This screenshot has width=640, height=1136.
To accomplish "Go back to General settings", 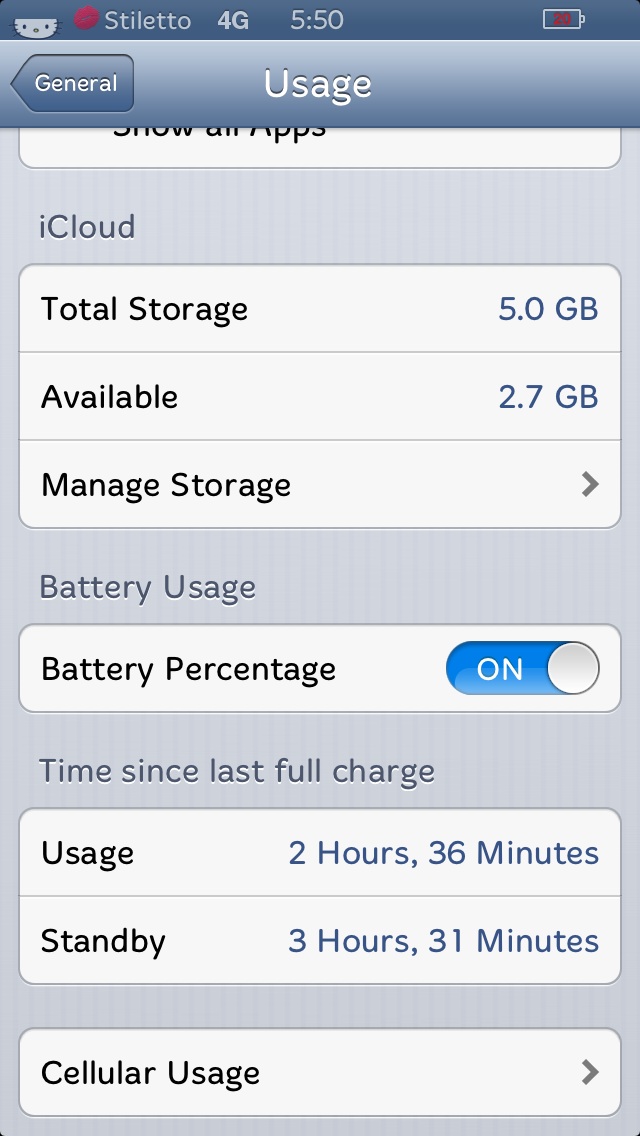I will pos(72,83).
